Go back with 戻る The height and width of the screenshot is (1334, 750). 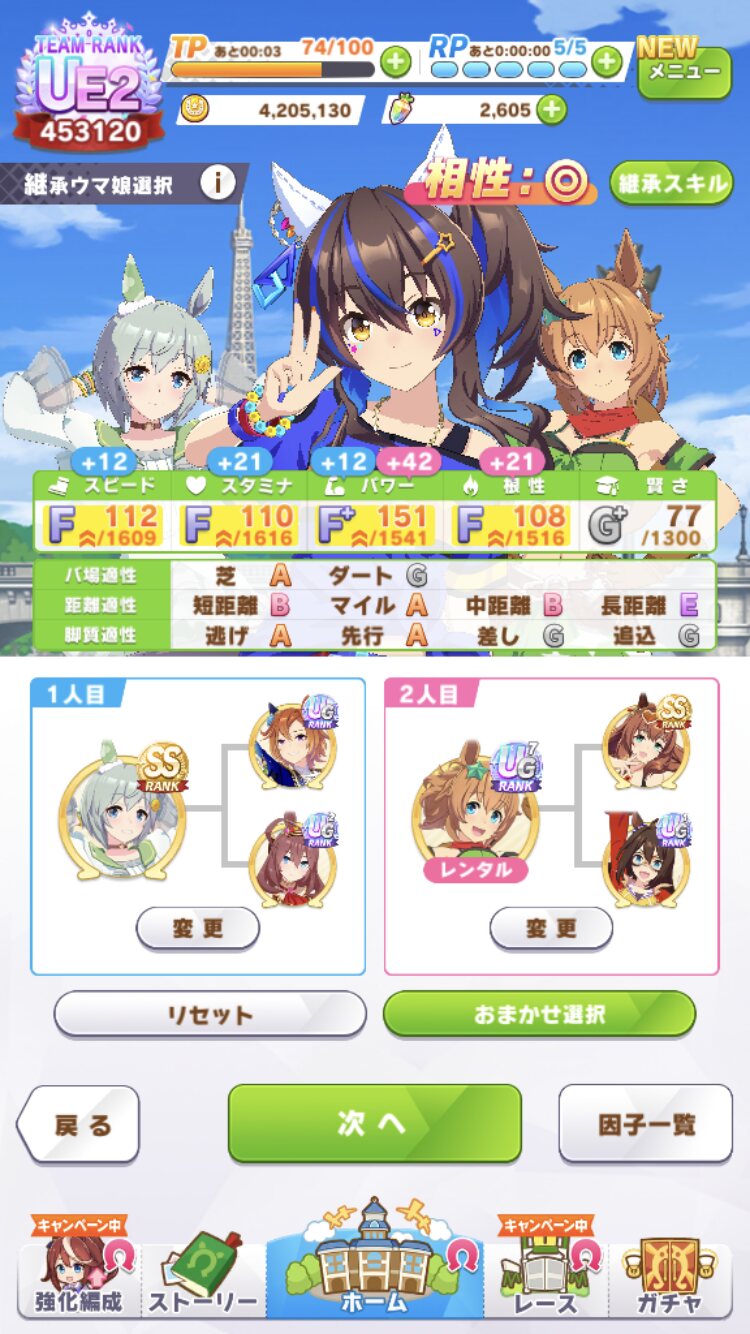[x=80, y=1124]
